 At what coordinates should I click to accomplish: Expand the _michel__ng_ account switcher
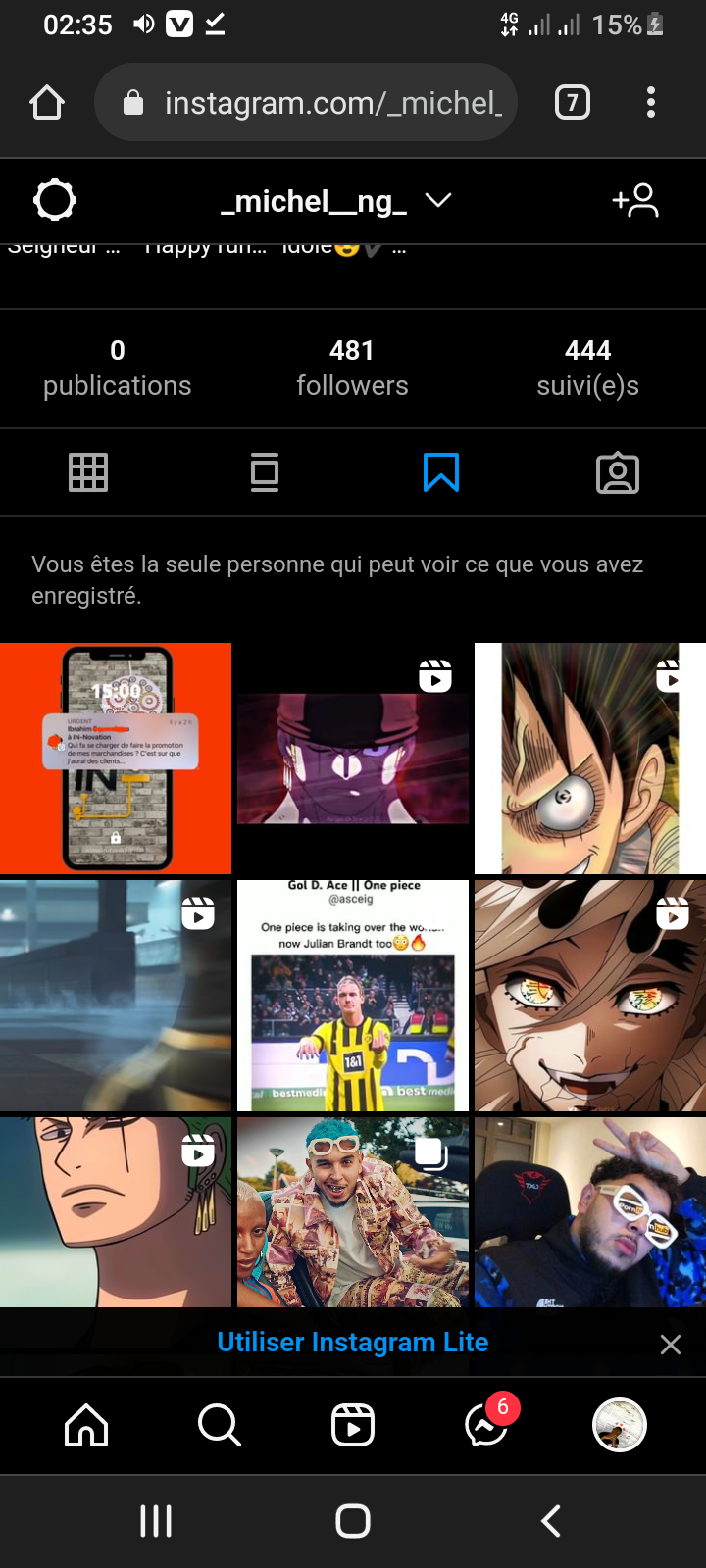click(x=335, y=201)
